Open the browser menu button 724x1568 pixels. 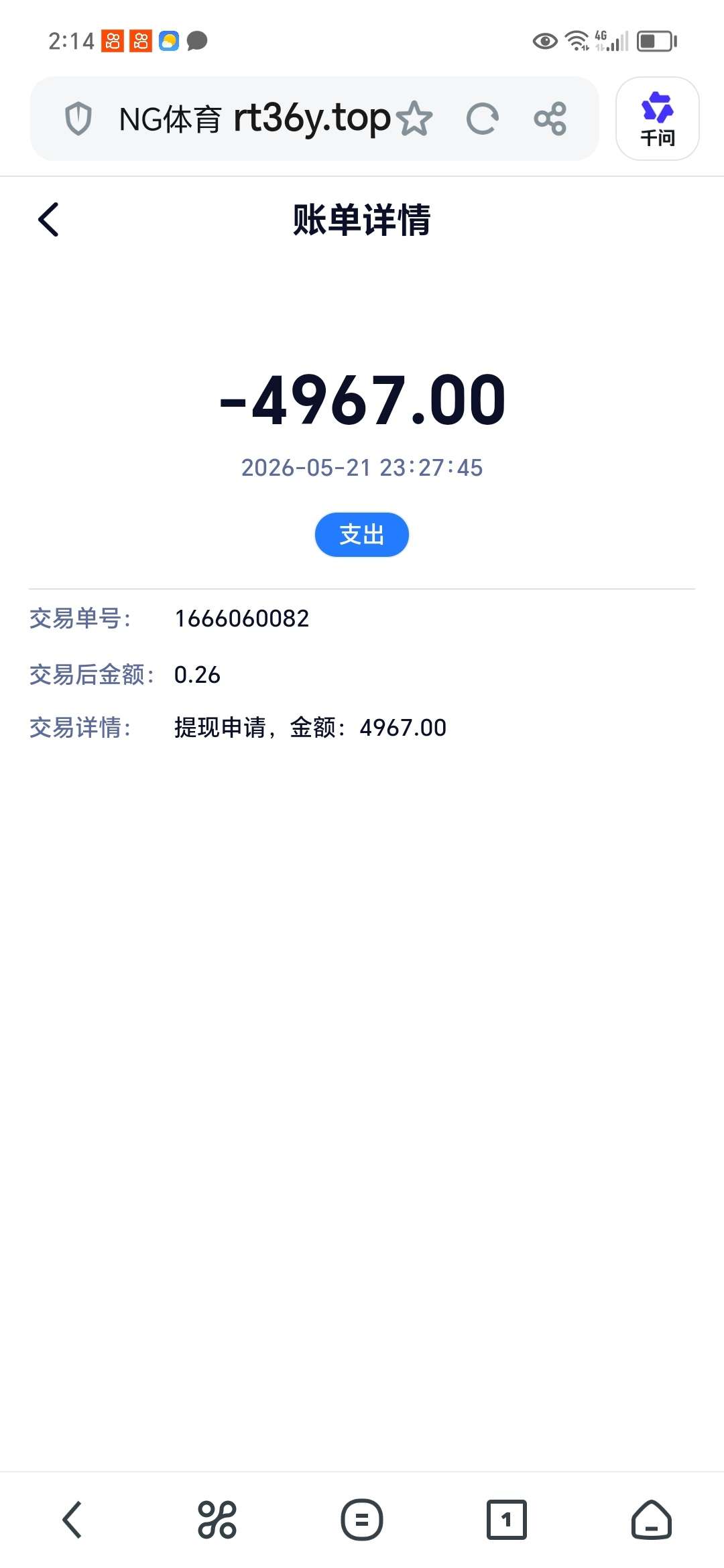(x=362, y=1519)
